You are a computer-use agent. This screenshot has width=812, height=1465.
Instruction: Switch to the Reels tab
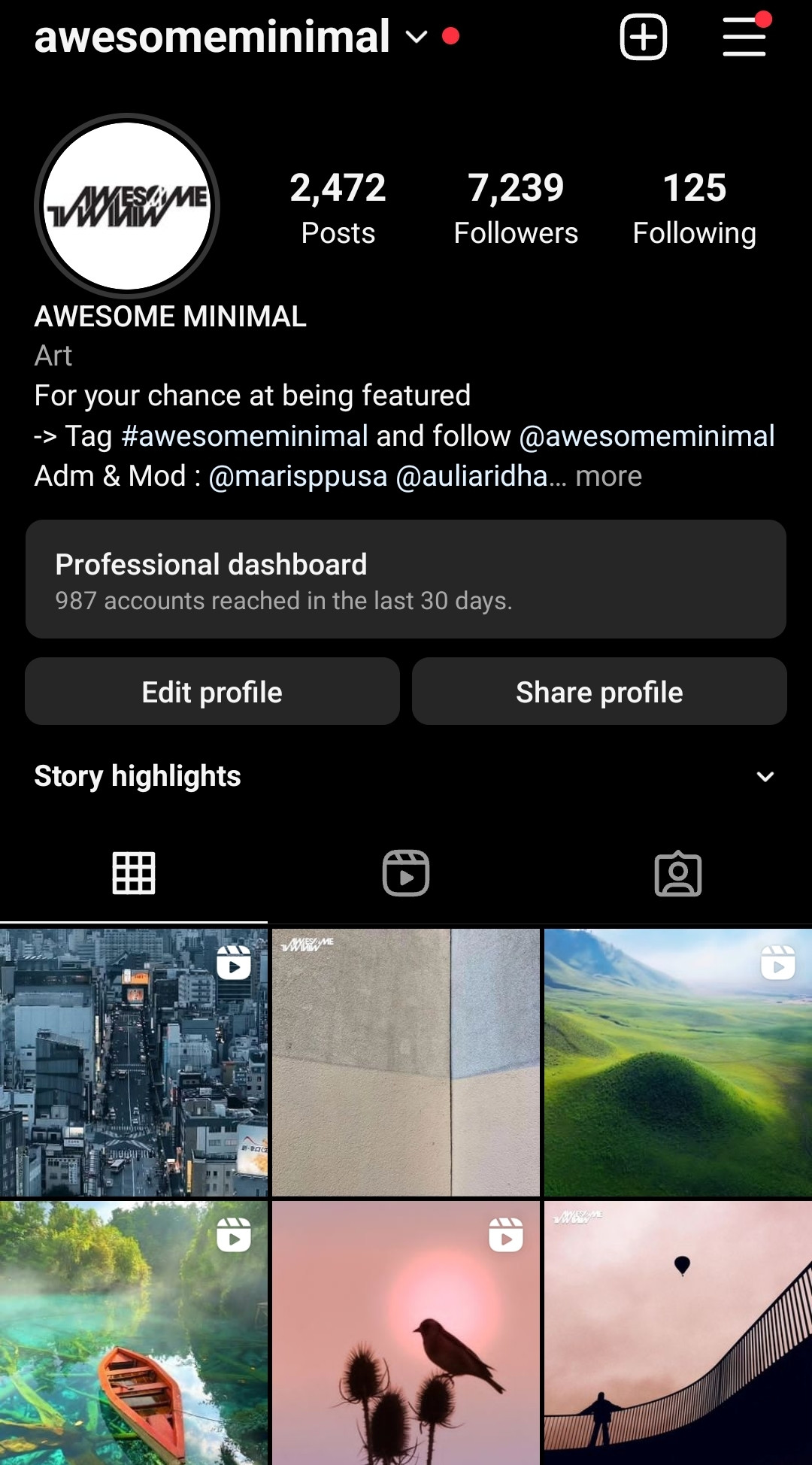(x=406, y=873)
